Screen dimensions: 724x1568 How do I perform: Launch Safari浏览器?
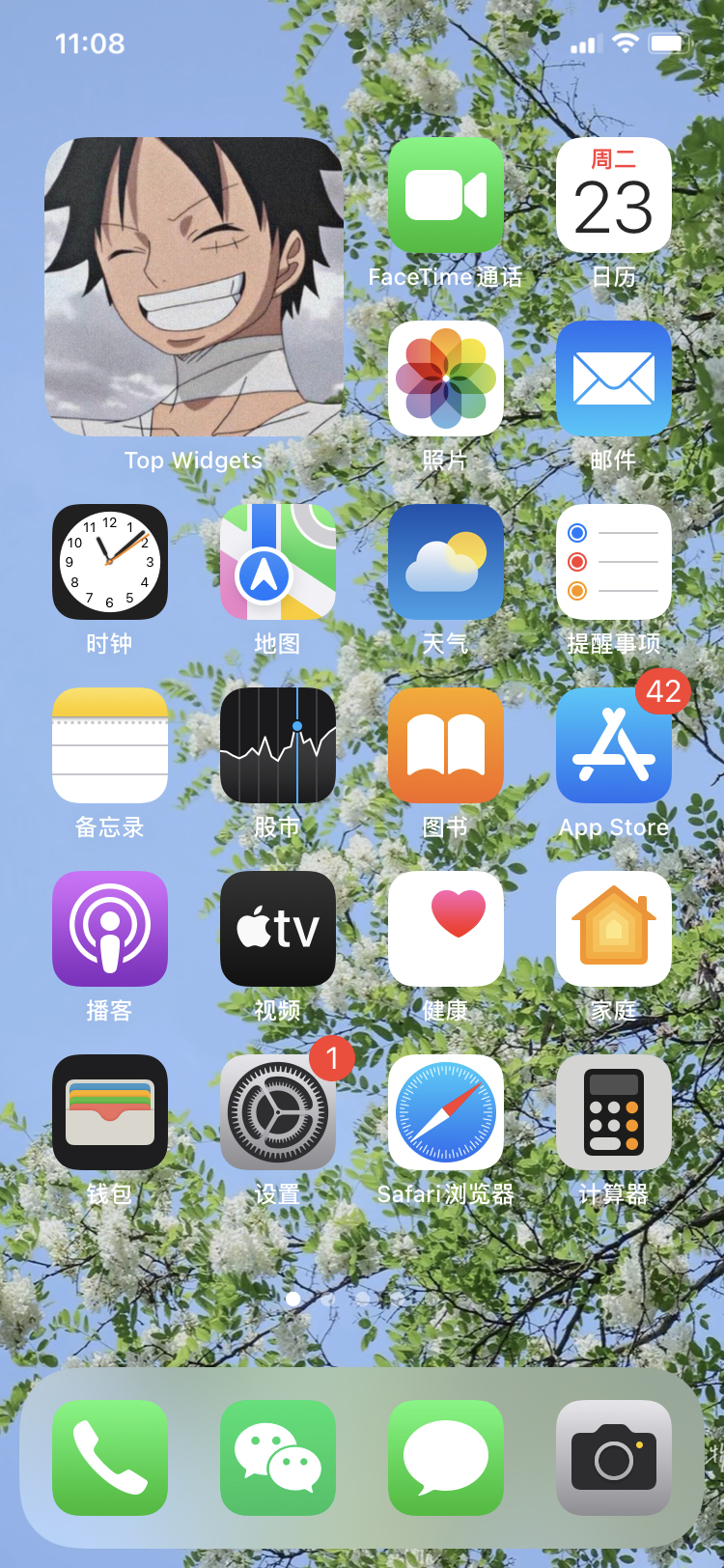445,1112
